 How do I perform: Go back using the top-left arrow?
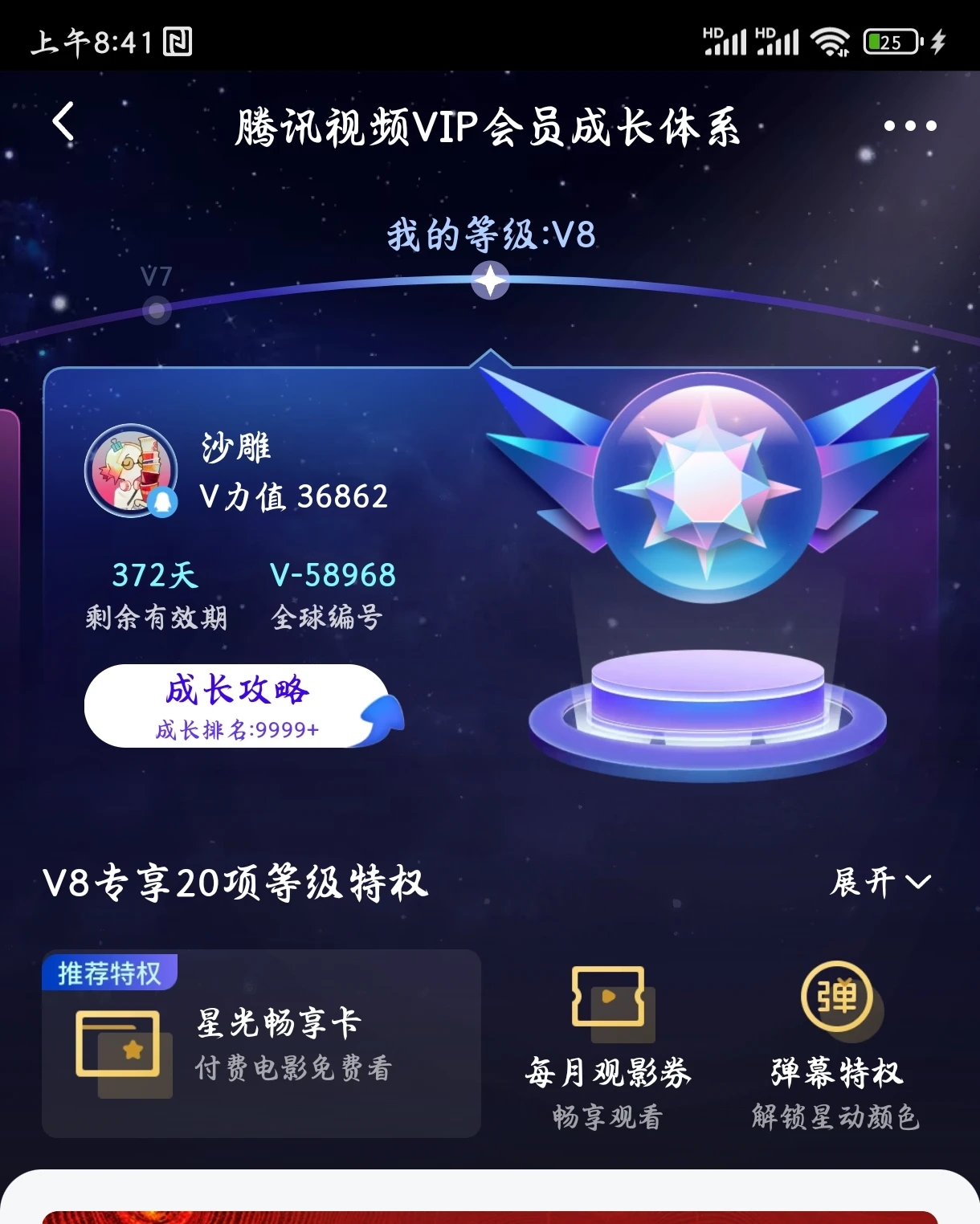63,123
